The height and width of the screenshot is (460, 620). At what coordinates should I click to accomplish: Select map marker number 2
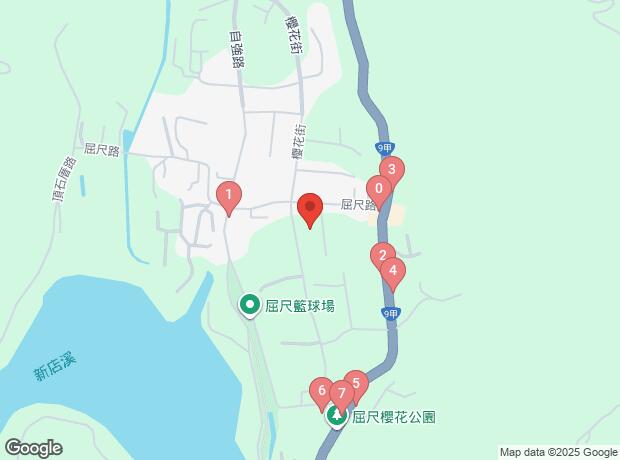click(x=382, y=256)
